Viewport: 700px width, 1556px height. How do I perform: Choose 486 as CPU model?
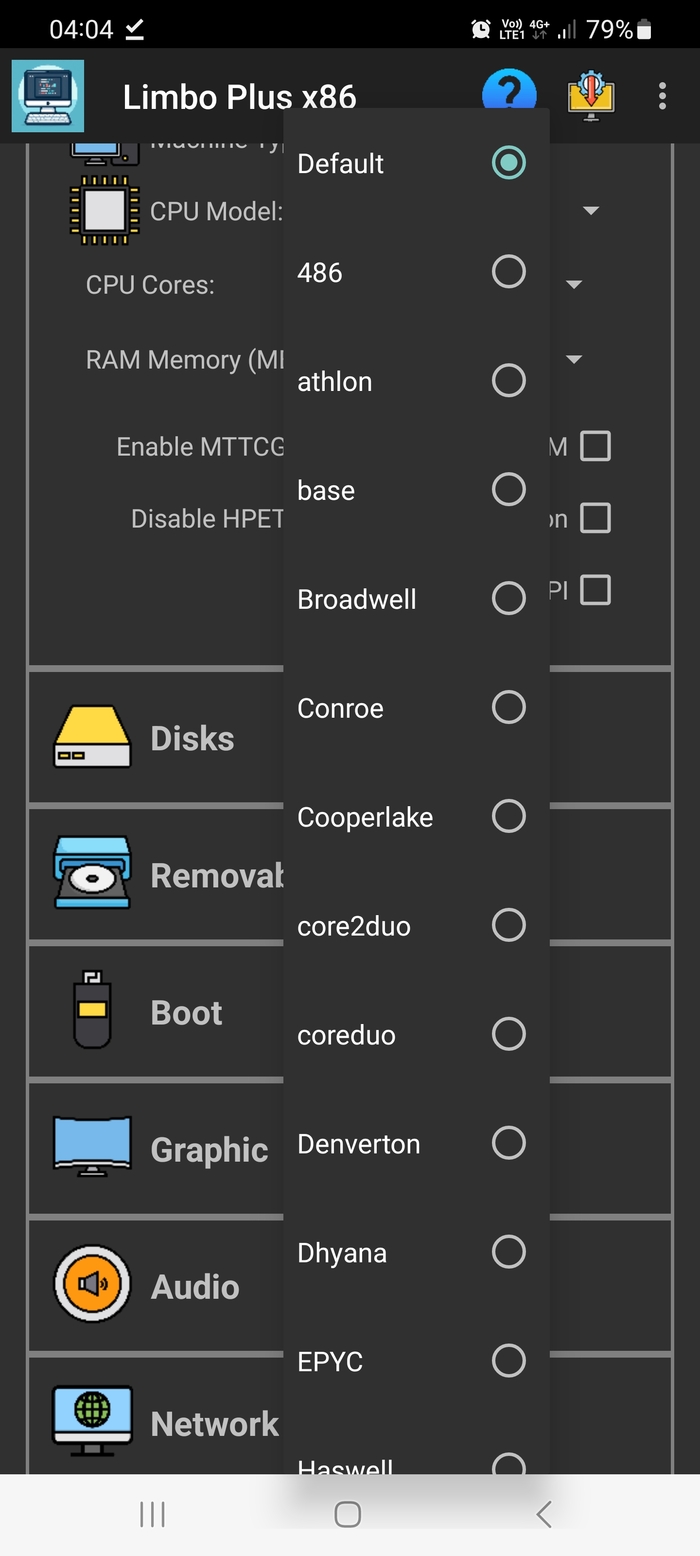[416, 272]
